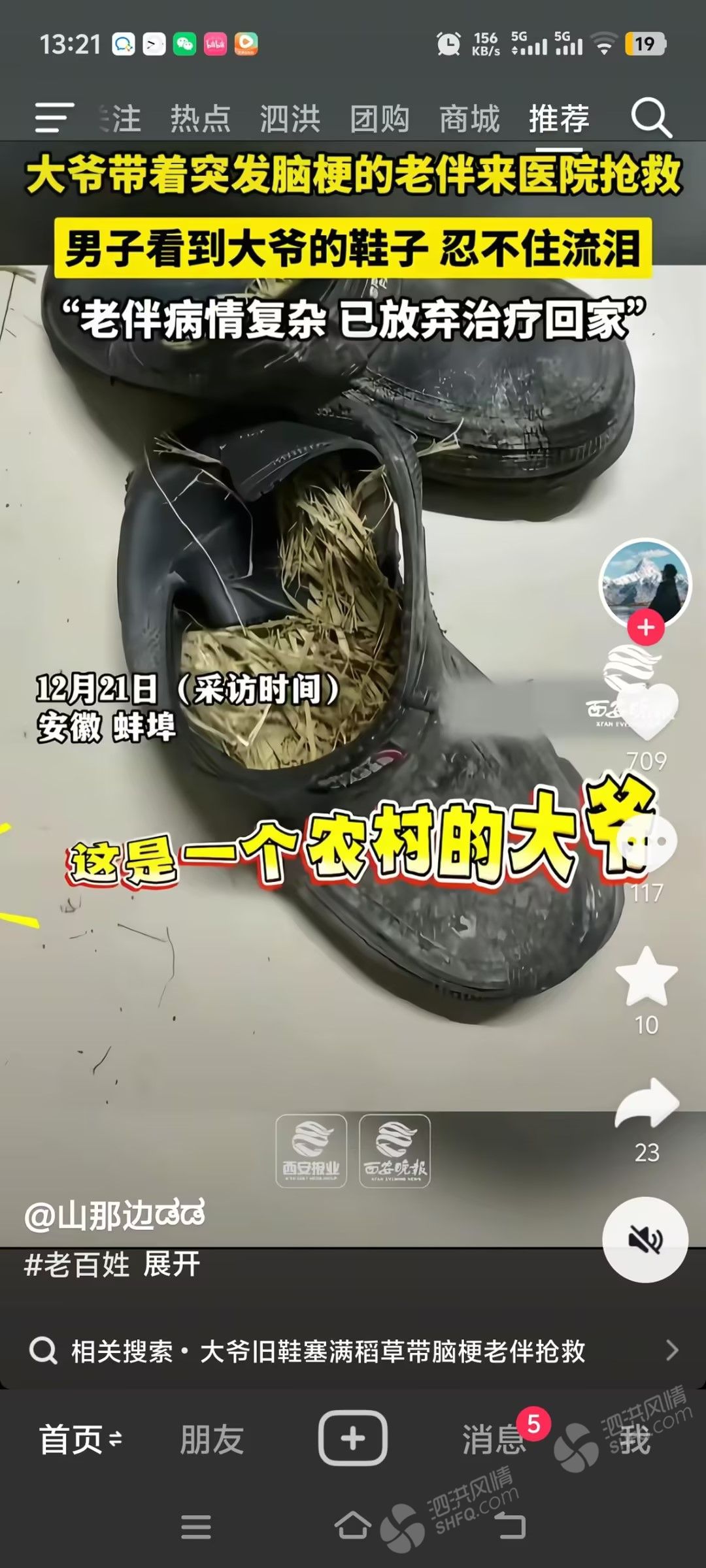Screen dimensions: 706x1568
Task: Switch to the 热点 tab
Action: tap(200, 120)
